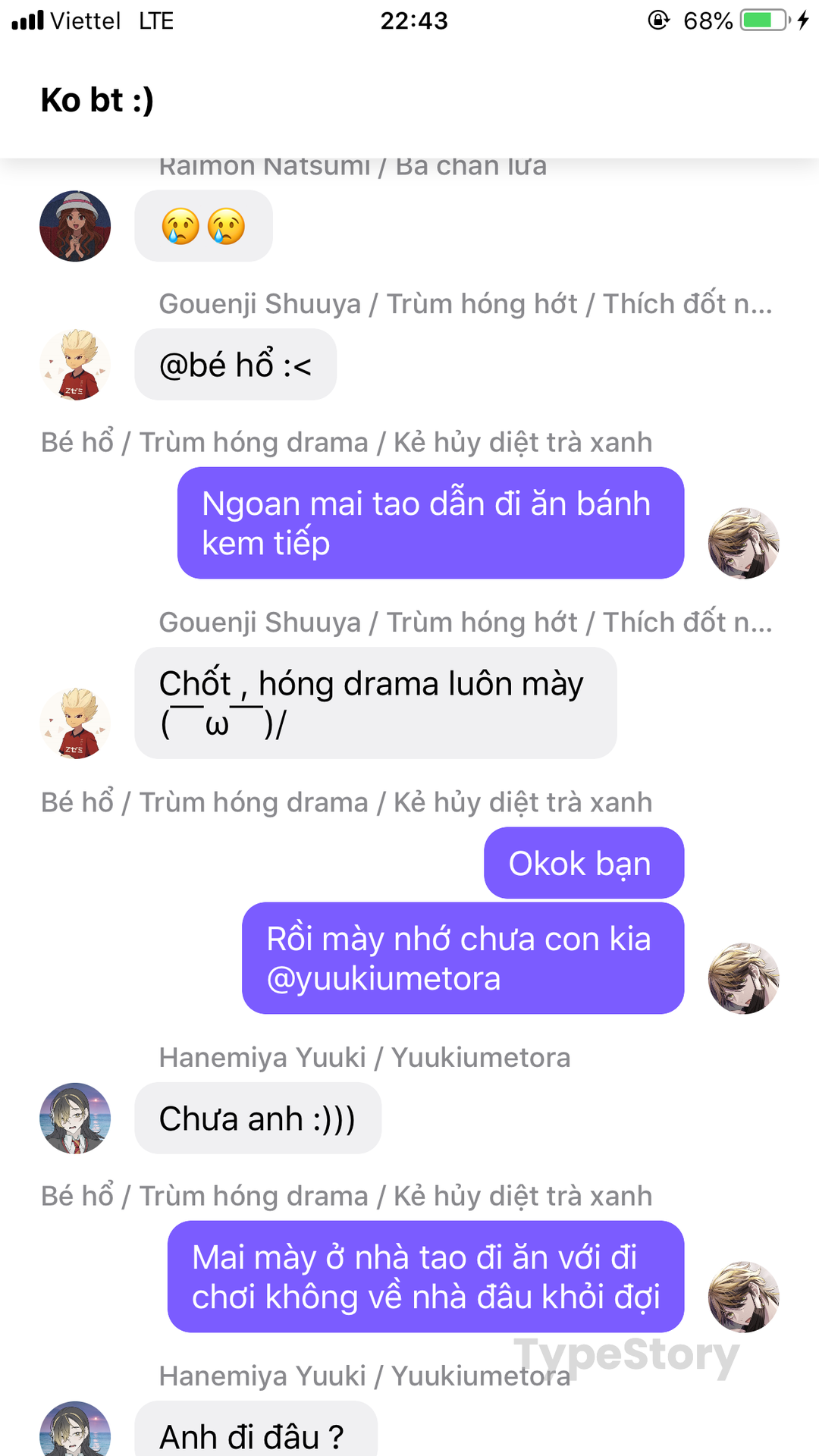Open Hanemiya Yuuki's avatar next to "Chưa anh :)))"
This screenshot has width=819, height=1456.
(75, 1118)
